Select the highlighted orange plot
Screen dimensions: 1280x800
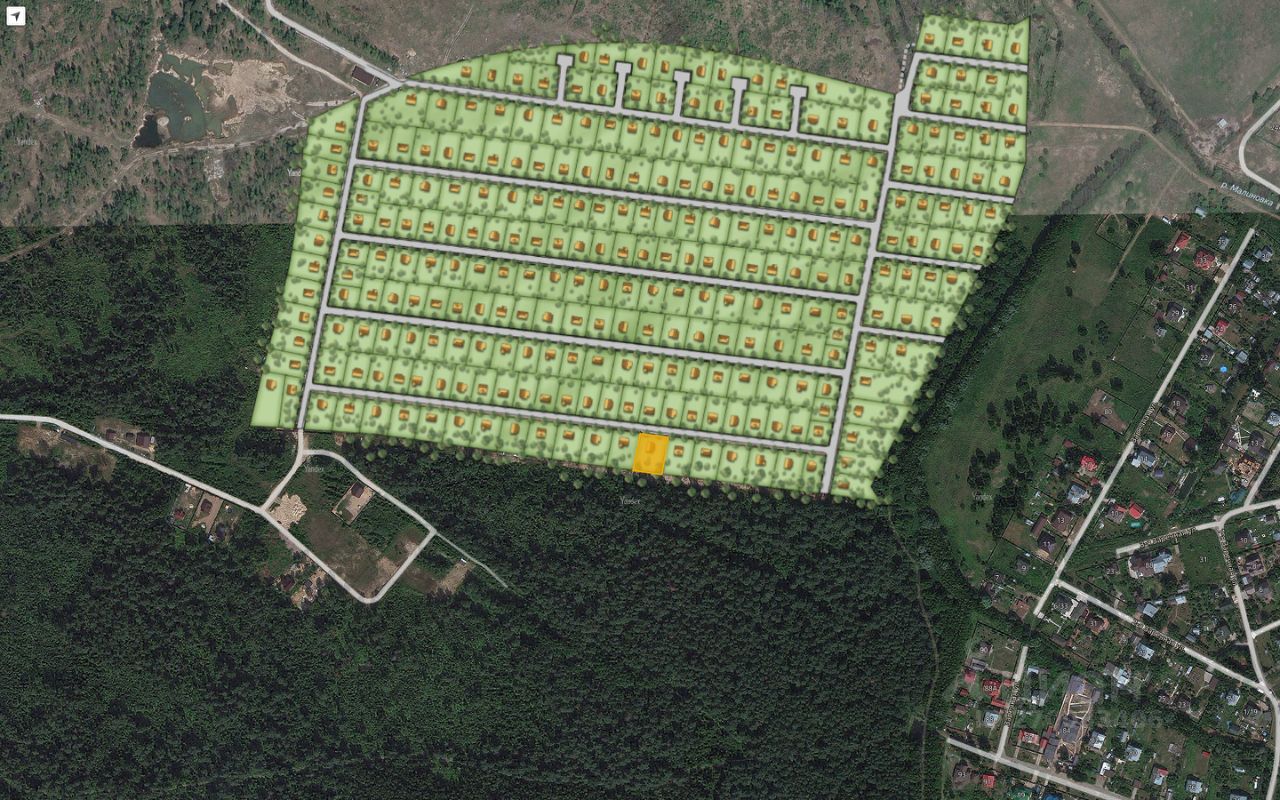(x=650, y=453)
